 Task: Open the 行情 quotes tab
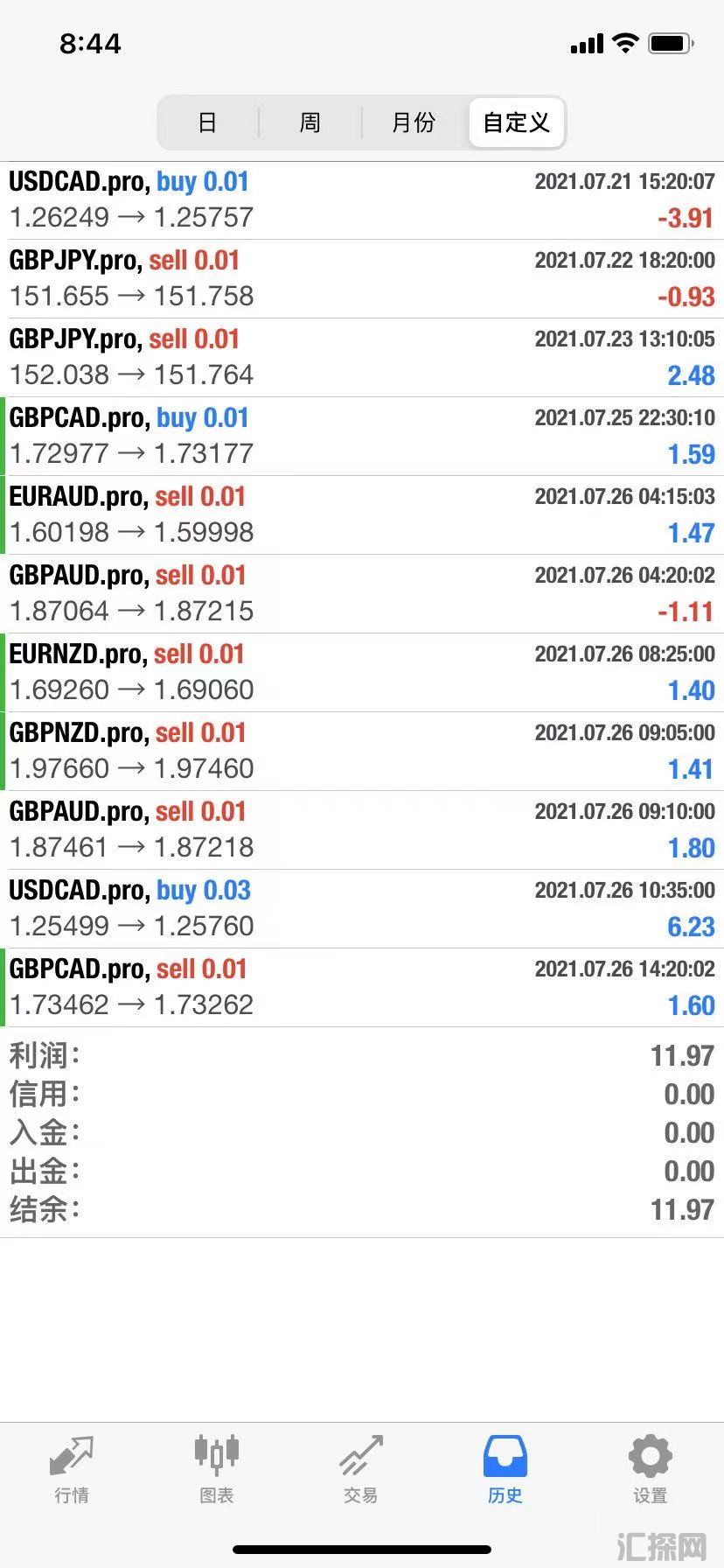pyautogui.click(x=72, y=1470)
